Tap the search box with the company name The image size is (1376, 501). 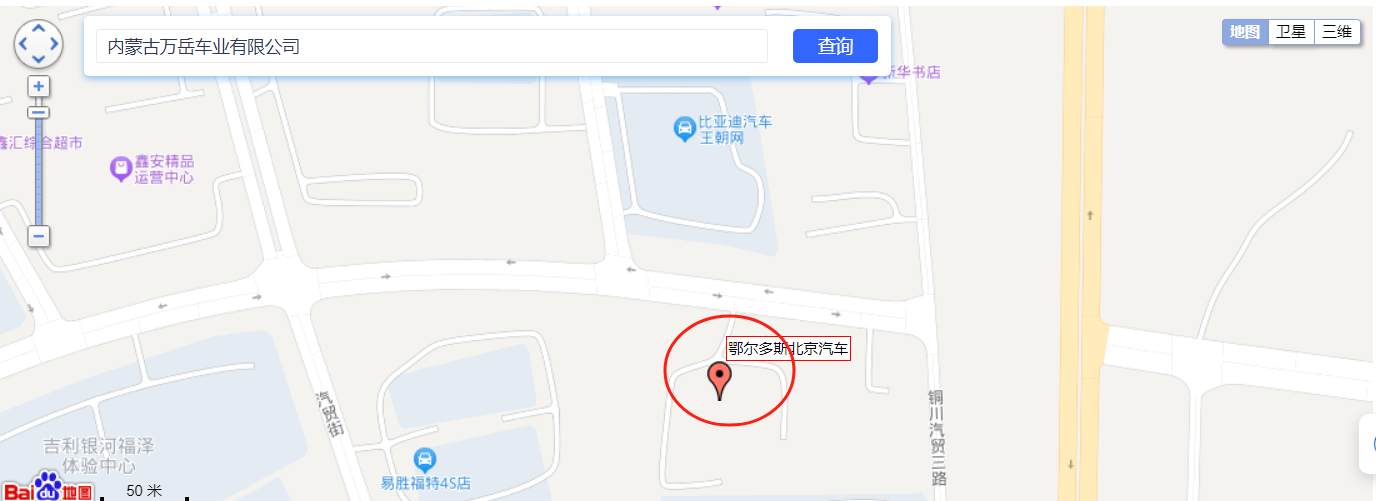click(431, 46)
